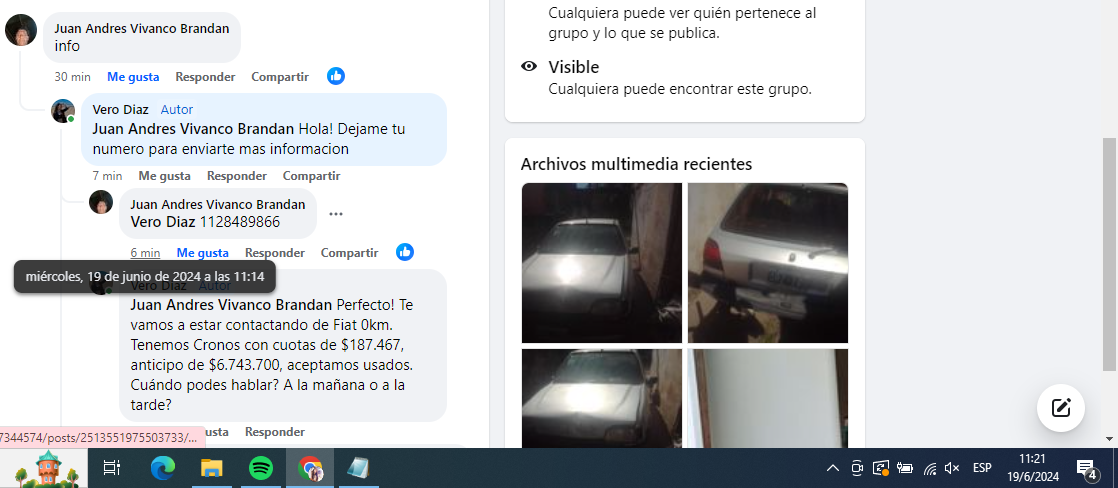Viewport: 1118px width, 488px height.
Task: Share Juan's phone number comment
Action: (349, 253)
